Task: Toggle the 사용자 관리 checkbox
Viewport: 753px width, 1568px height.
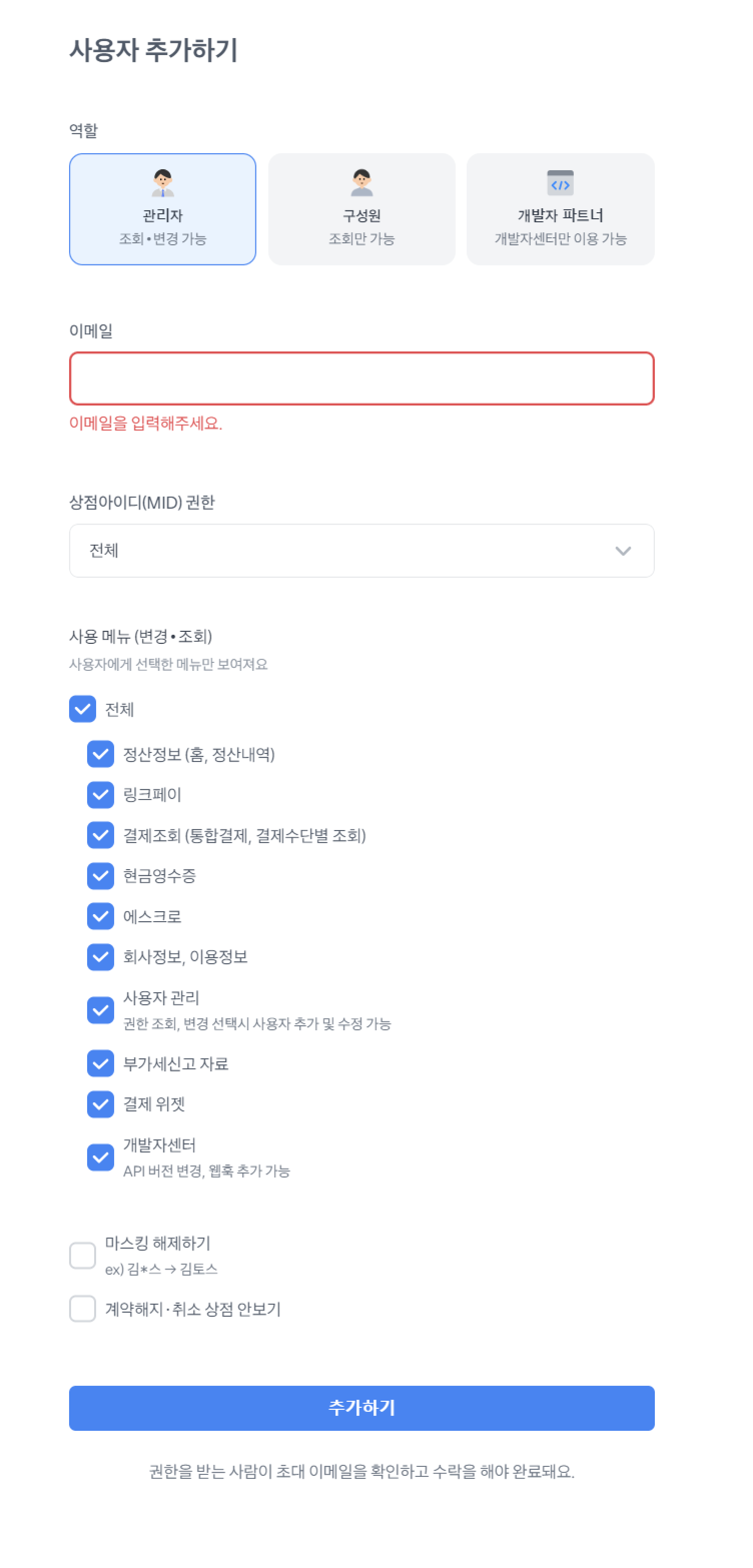Action: click(101, 1010)
